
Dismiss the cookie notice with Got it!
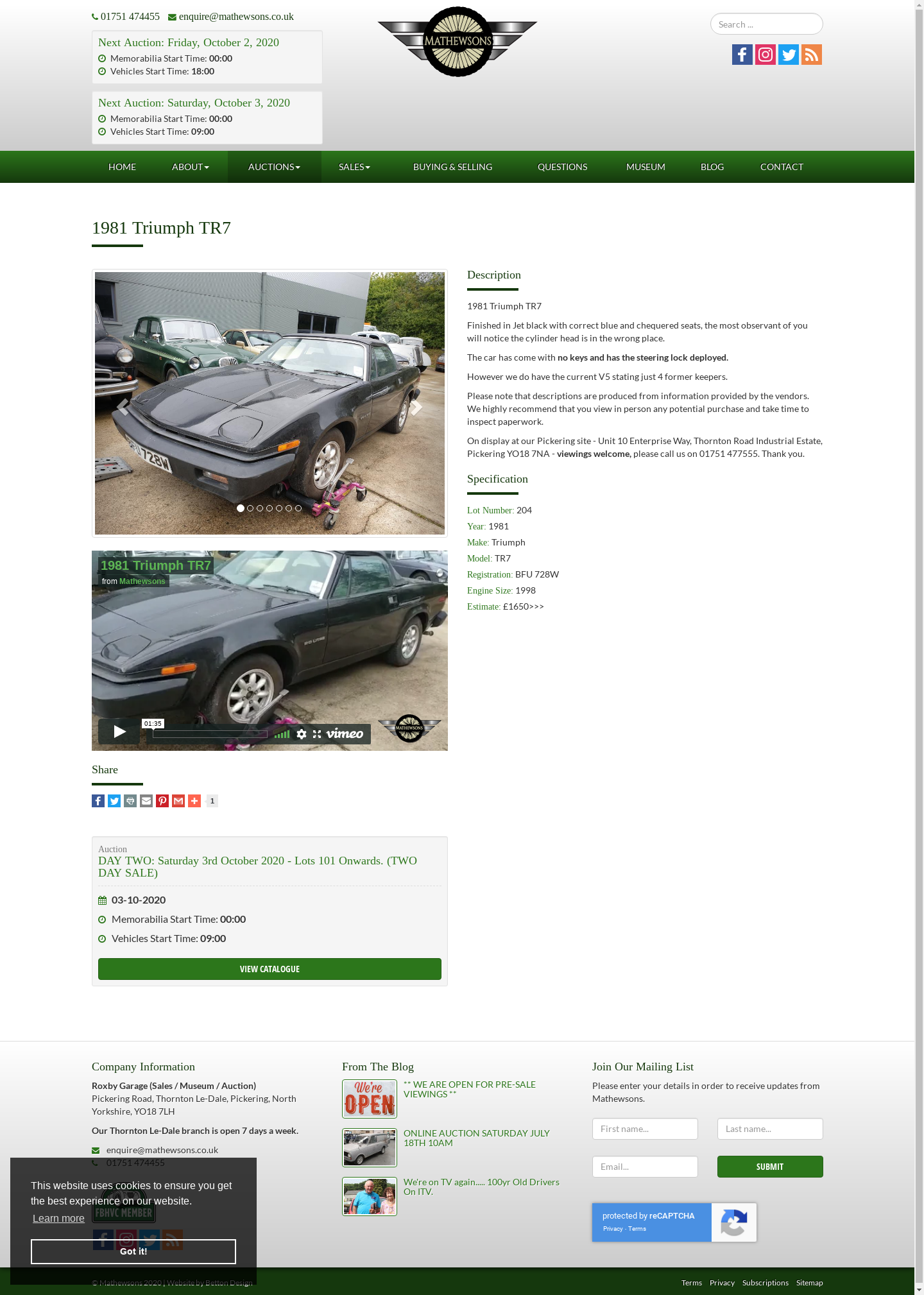tap(133, 1251)
